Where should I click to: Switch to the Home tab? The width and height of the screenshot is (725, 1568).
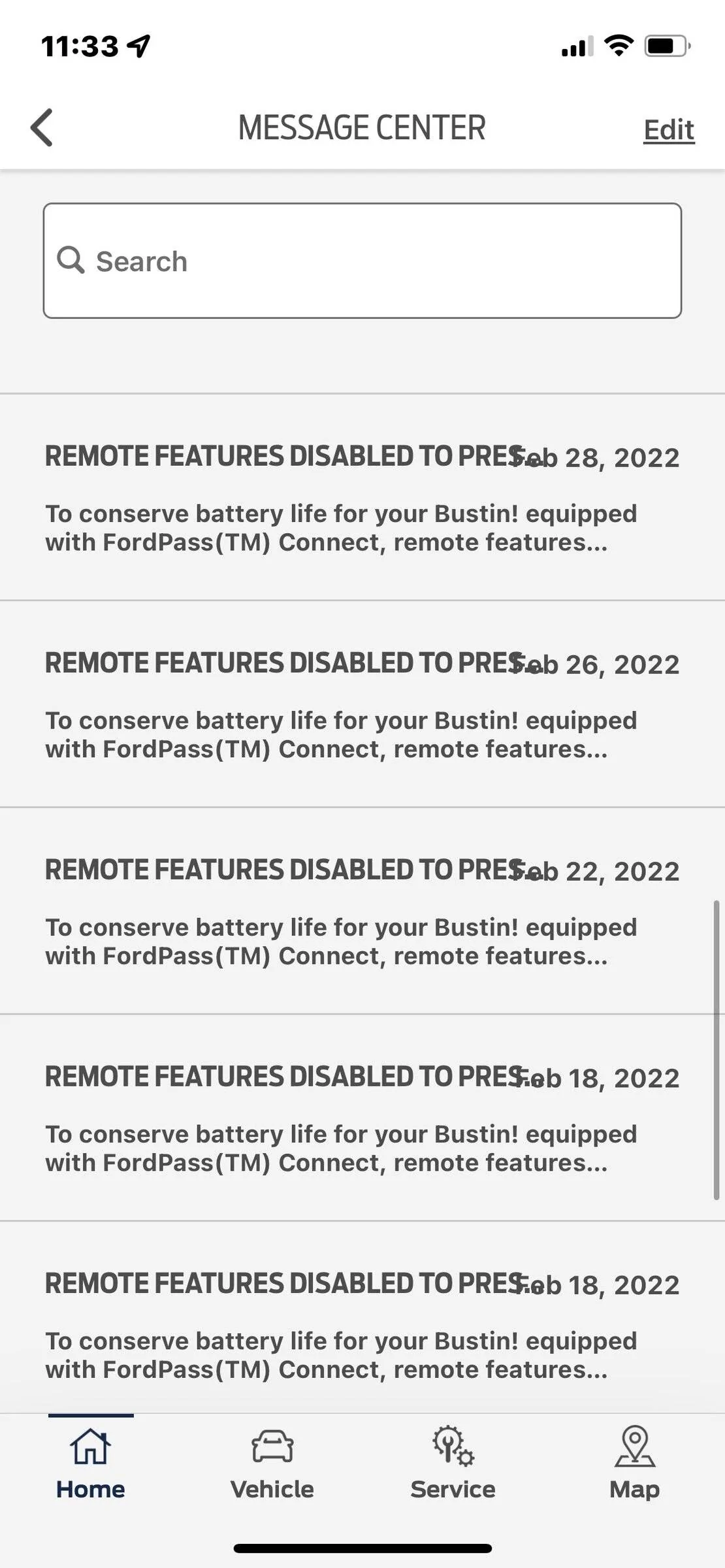[91, 1463]
